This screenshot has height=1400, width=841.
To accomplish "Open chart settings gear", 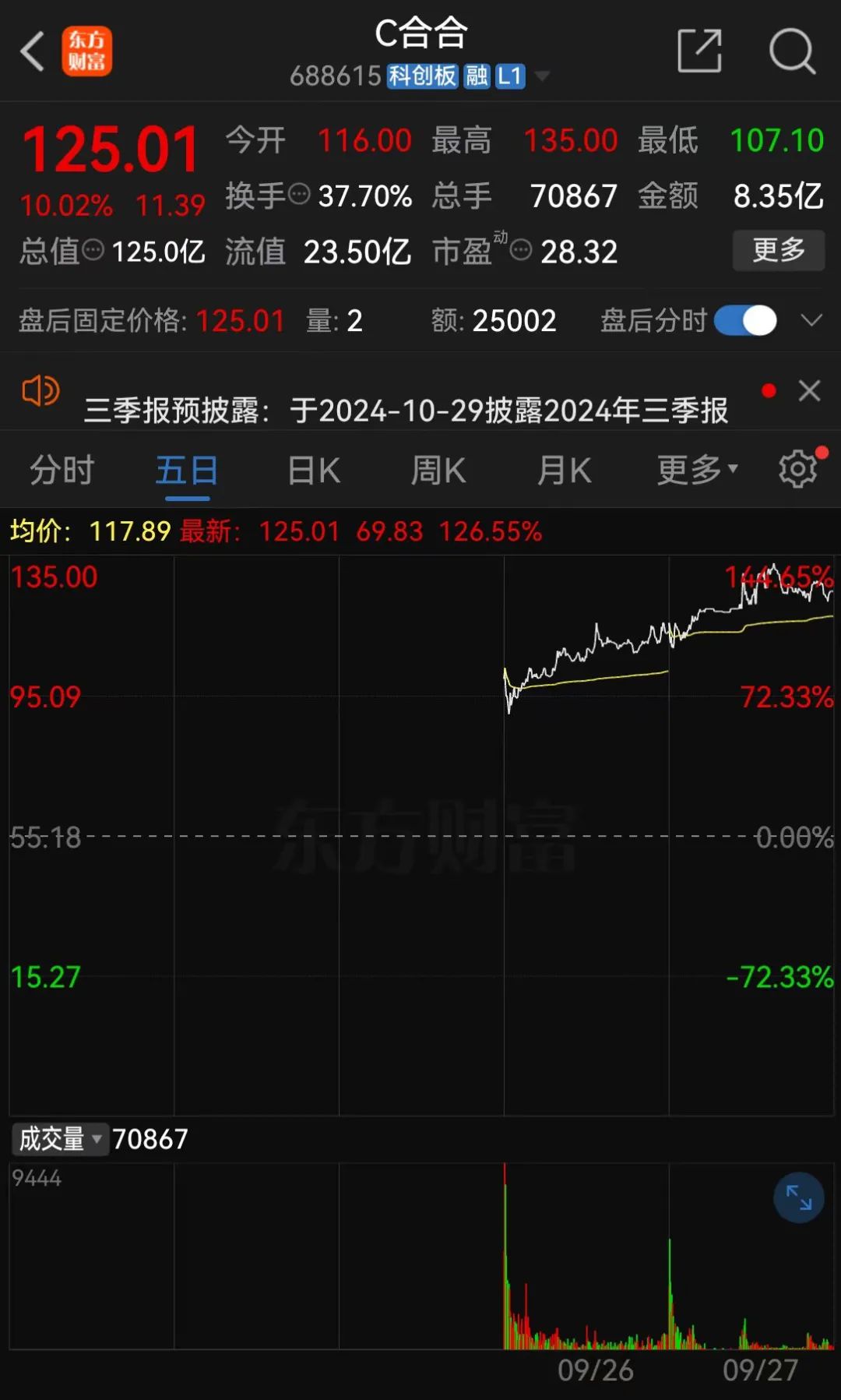I will click(797, 469).
